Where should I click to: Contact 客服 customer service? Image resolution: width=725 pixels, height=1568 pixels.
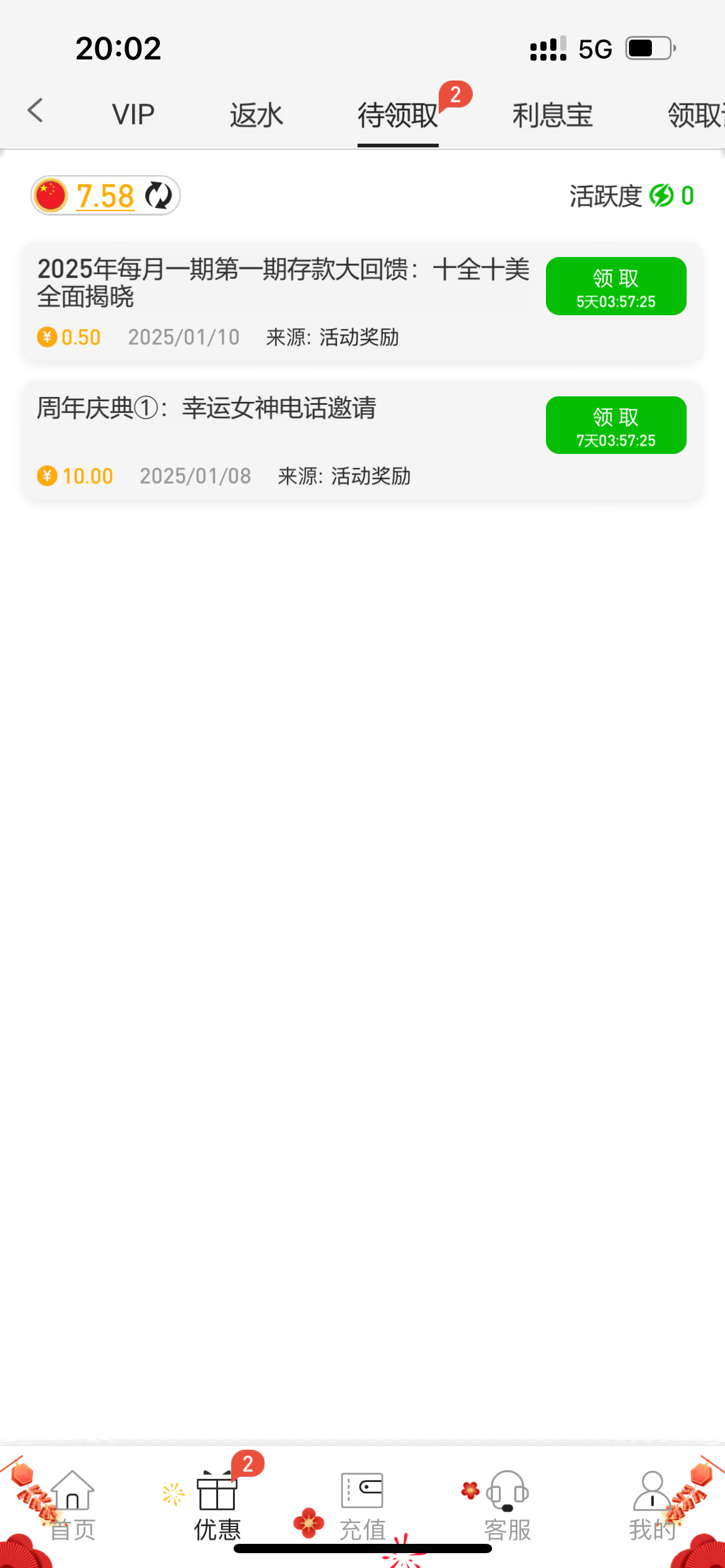pyautogui.click(x=507, y=1505)
